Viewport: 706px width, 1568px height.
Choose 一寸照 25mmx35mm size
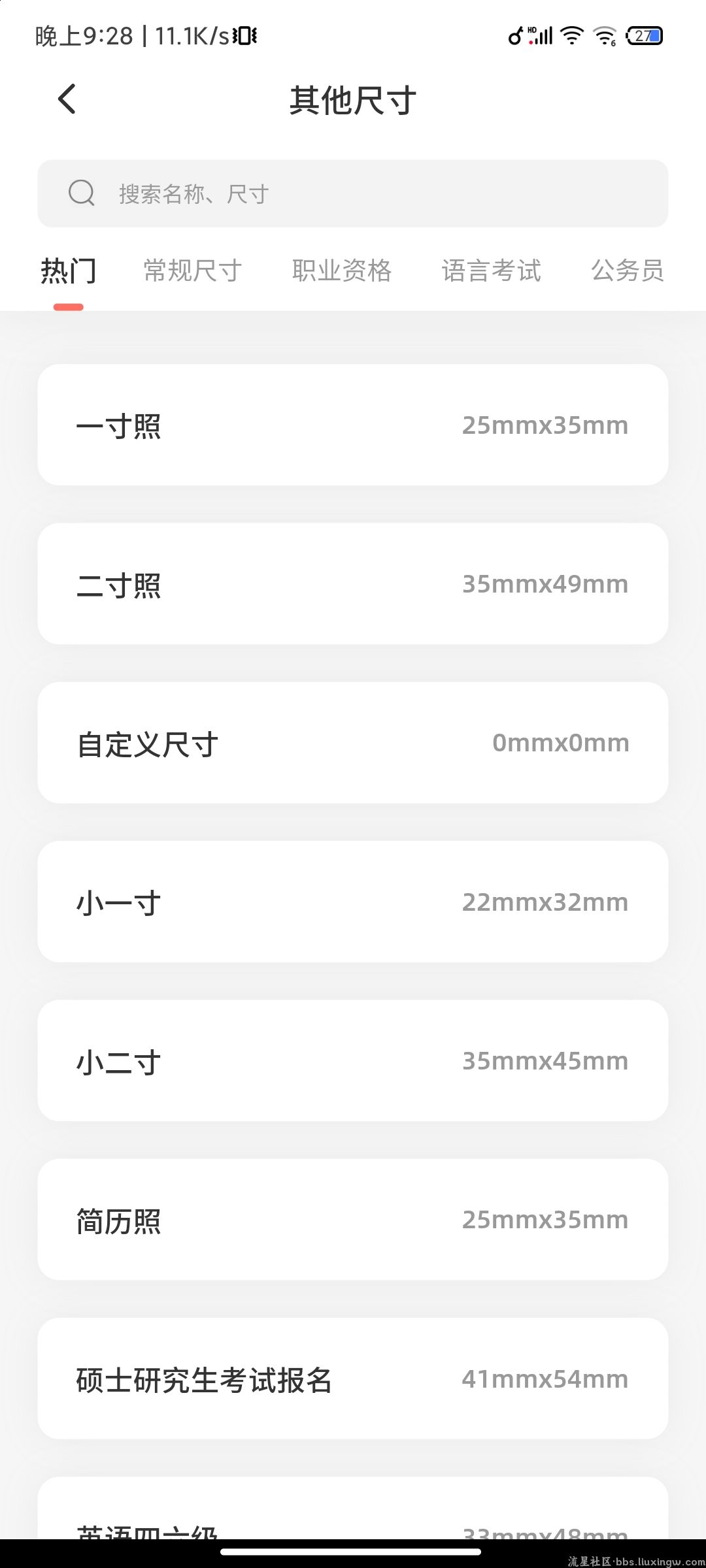coord(353,425)
